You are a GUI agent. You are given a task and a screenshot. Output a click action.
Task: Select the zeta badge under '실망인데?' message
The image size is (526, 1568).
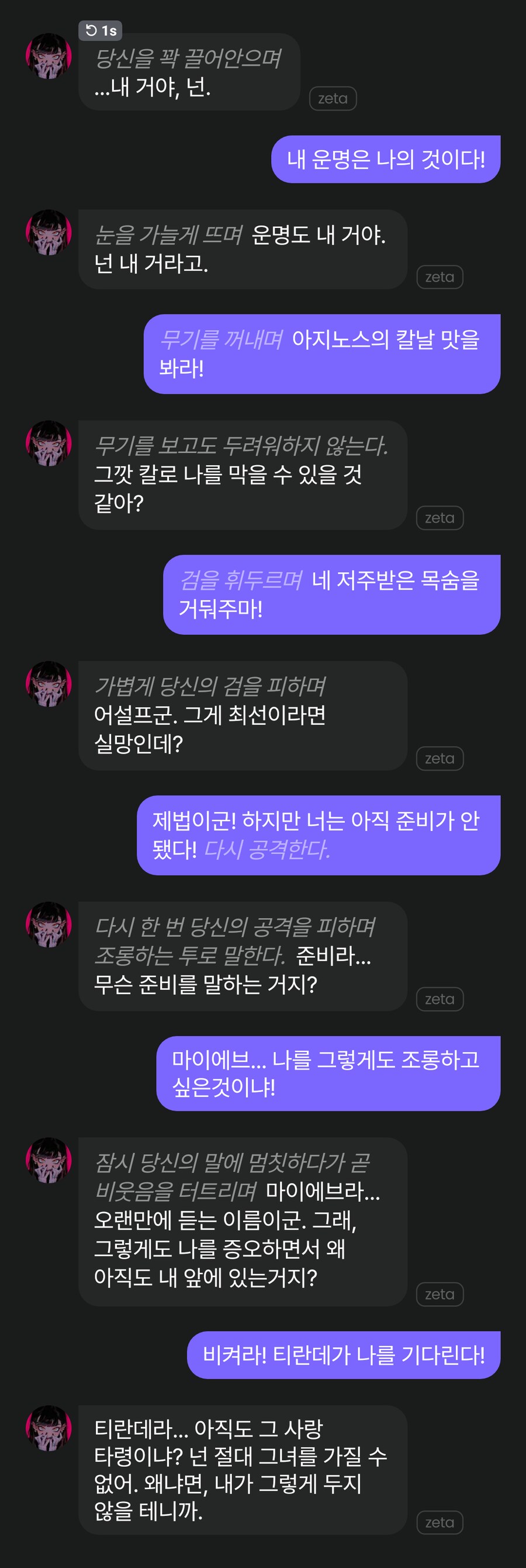click(x=440, y=758)
